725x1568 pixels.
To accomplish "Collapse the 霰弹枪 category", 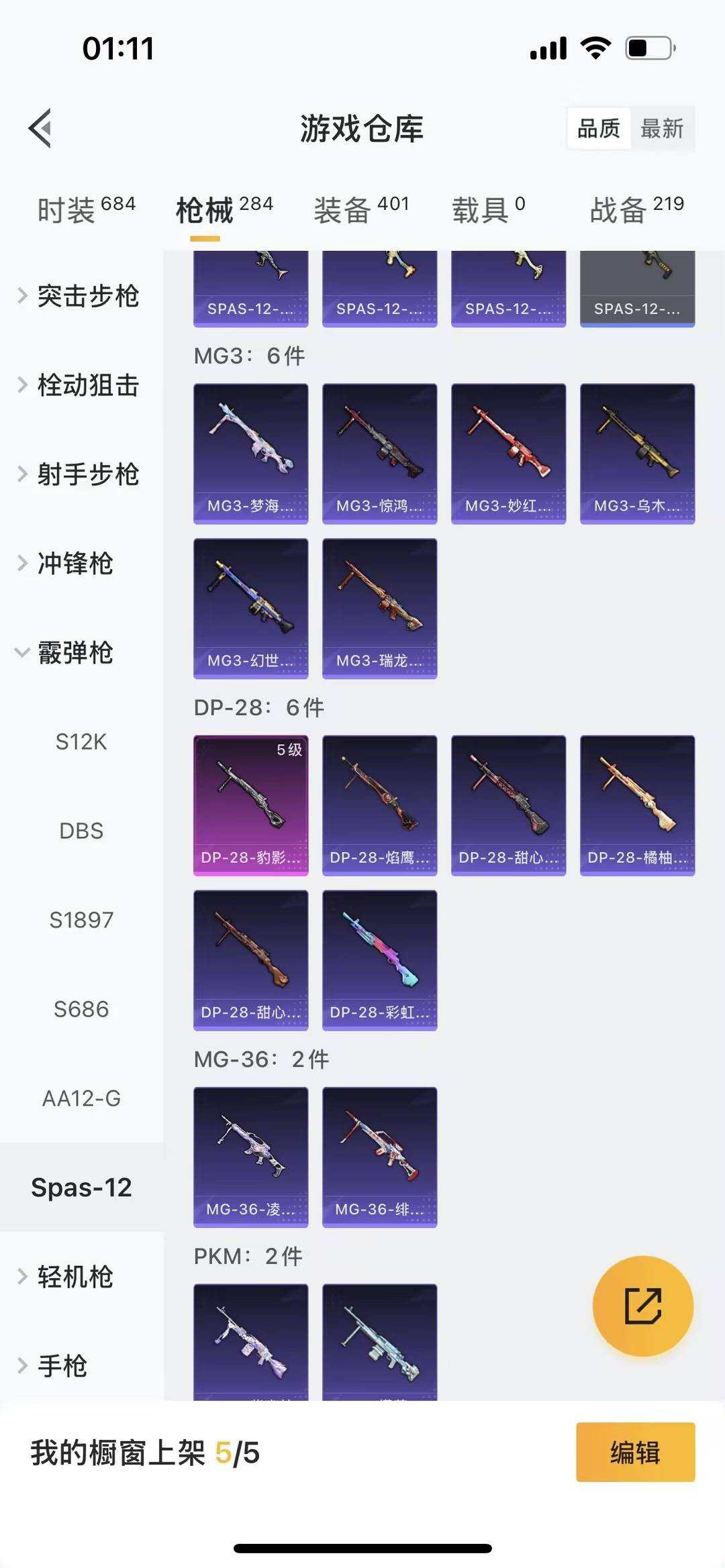I will [x=77, y=653].
